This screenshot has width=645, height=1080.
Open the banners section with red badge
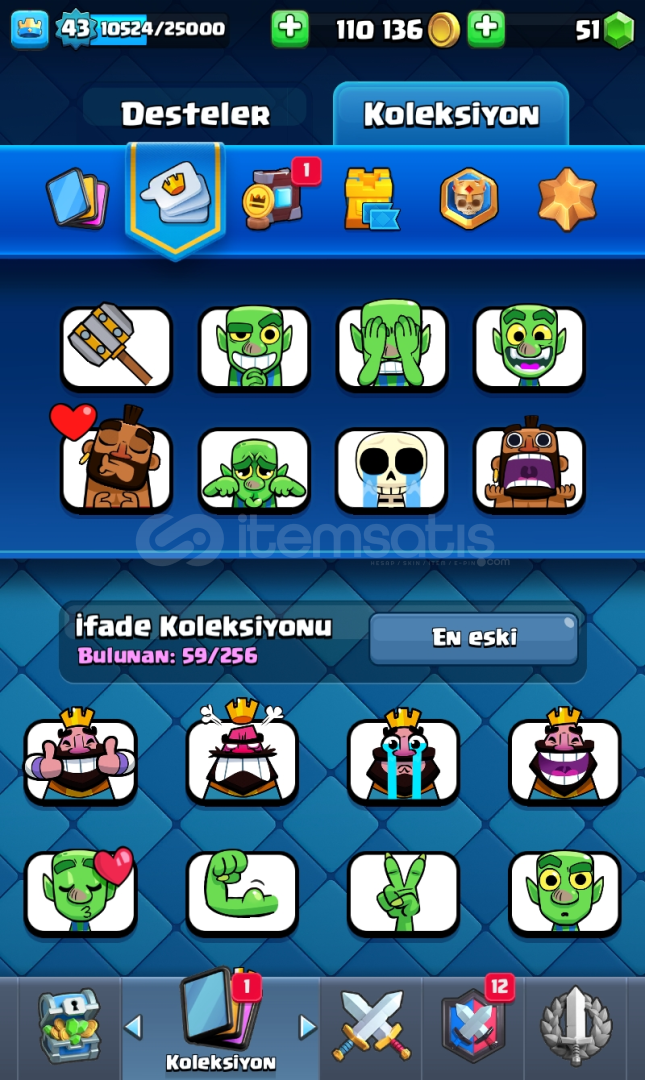point(273,195)
